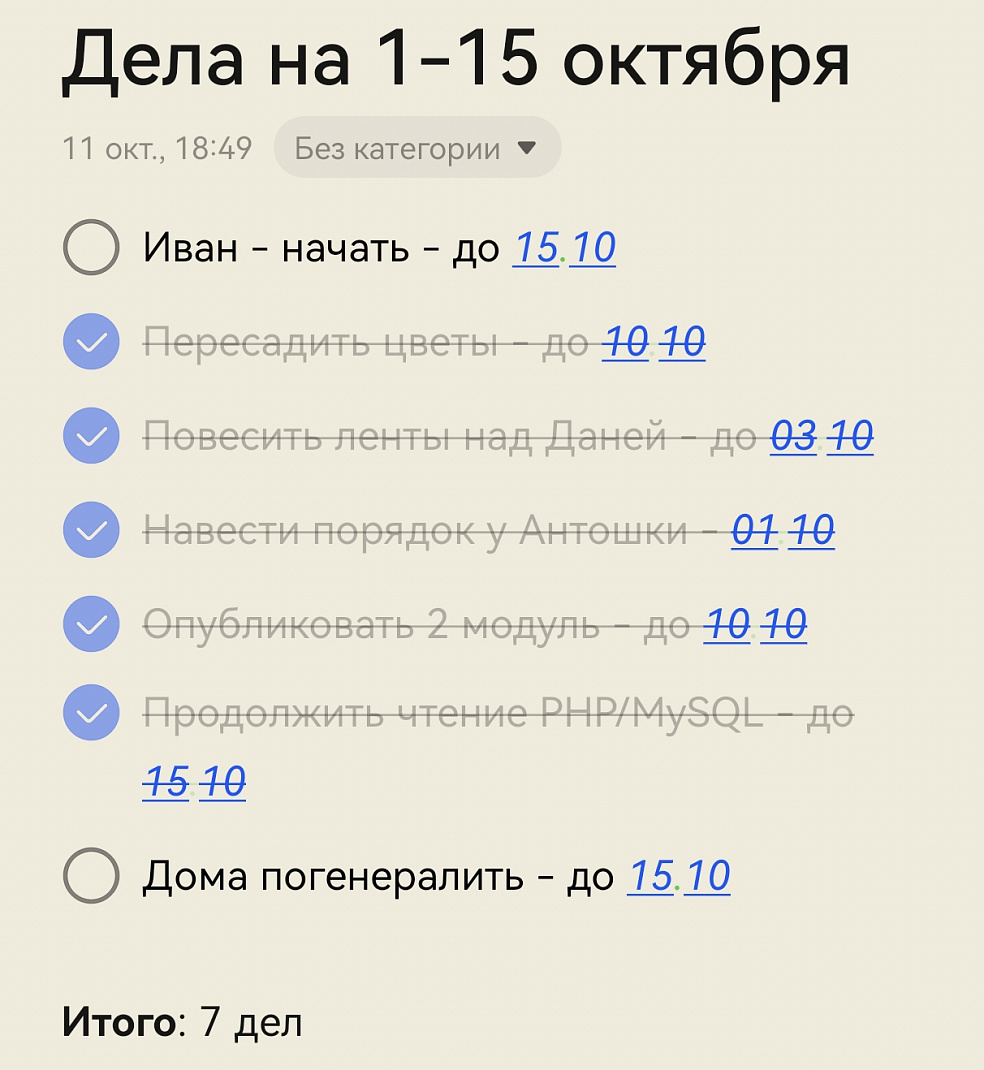Open the 01.10 date link
This screenshot has width=984, height=1070.
(x=782, y=530)
